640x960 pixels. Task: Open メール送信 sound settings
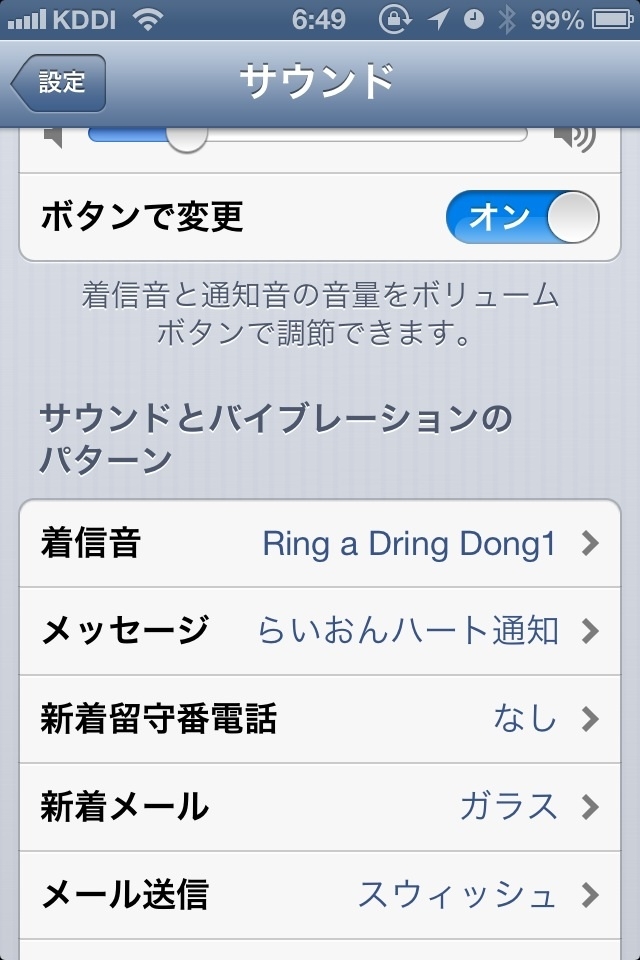(320, 894)
